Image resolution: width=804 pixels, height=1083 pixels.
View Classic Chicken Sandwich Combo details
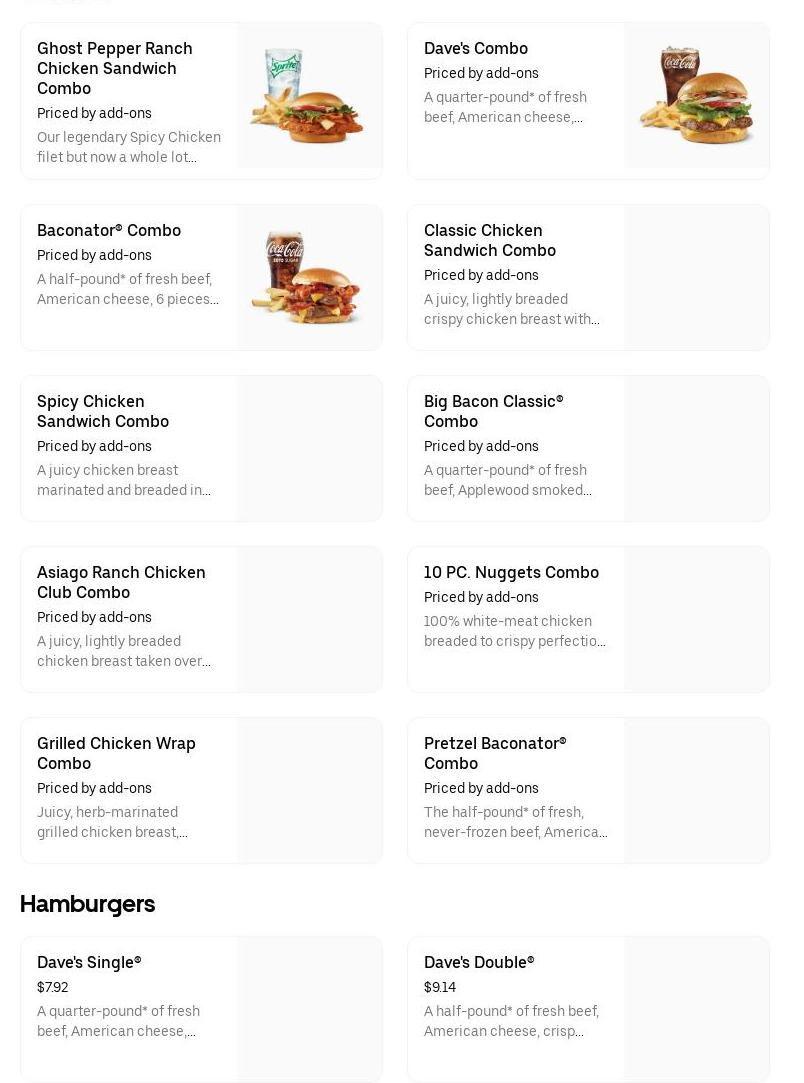click(588, 277)
